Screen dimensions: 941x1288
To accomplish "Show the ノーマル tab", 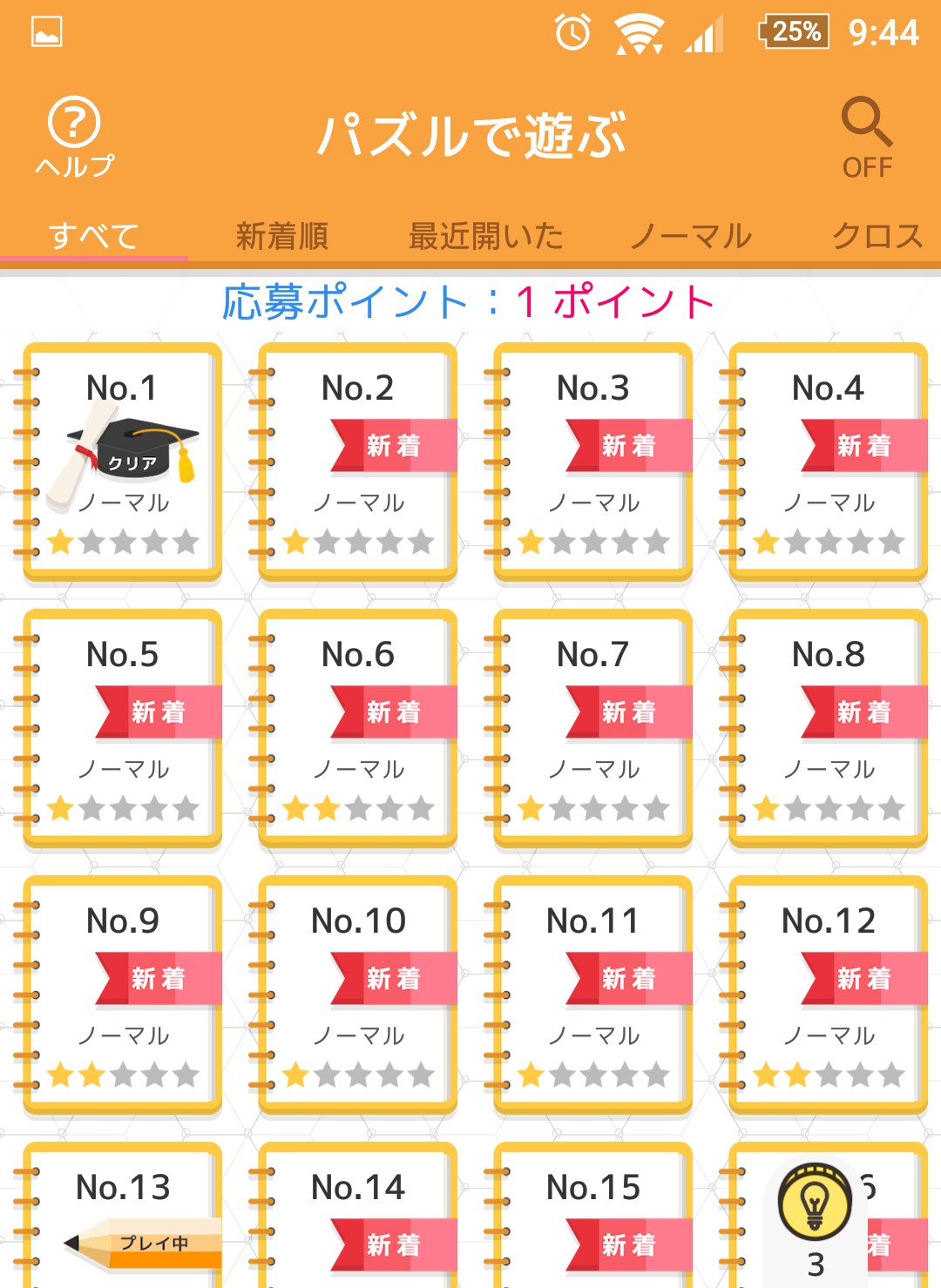I will coord(691,236).
